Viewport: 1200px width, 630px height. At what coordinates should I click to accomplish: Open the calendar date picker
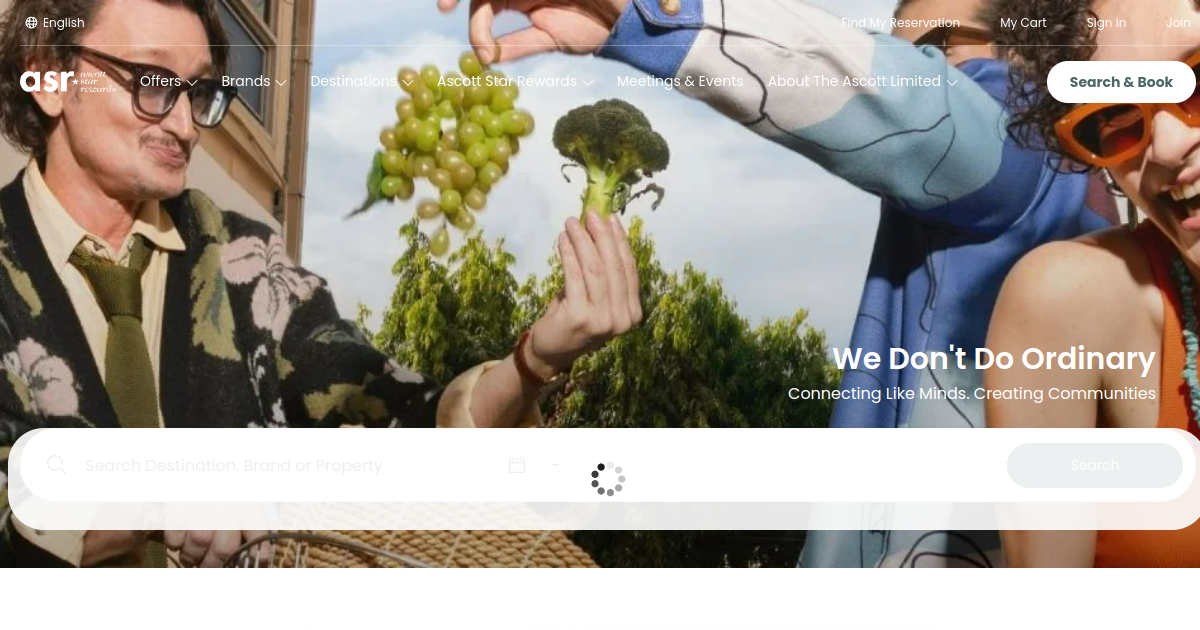[x=517, y=465]
